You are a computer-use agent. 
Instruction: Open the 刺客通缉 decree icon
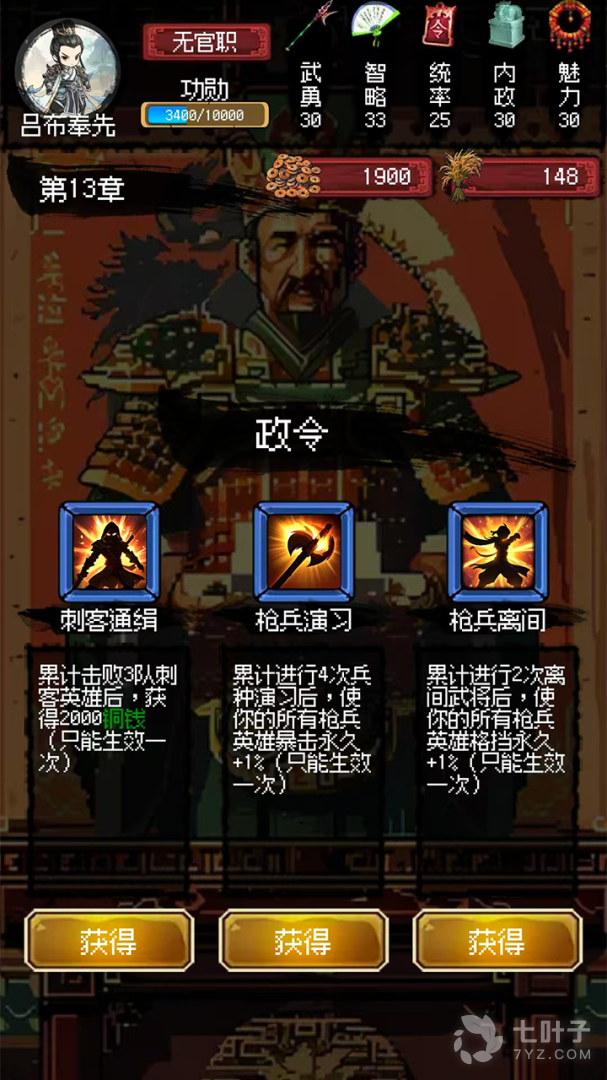coord(109,553)
